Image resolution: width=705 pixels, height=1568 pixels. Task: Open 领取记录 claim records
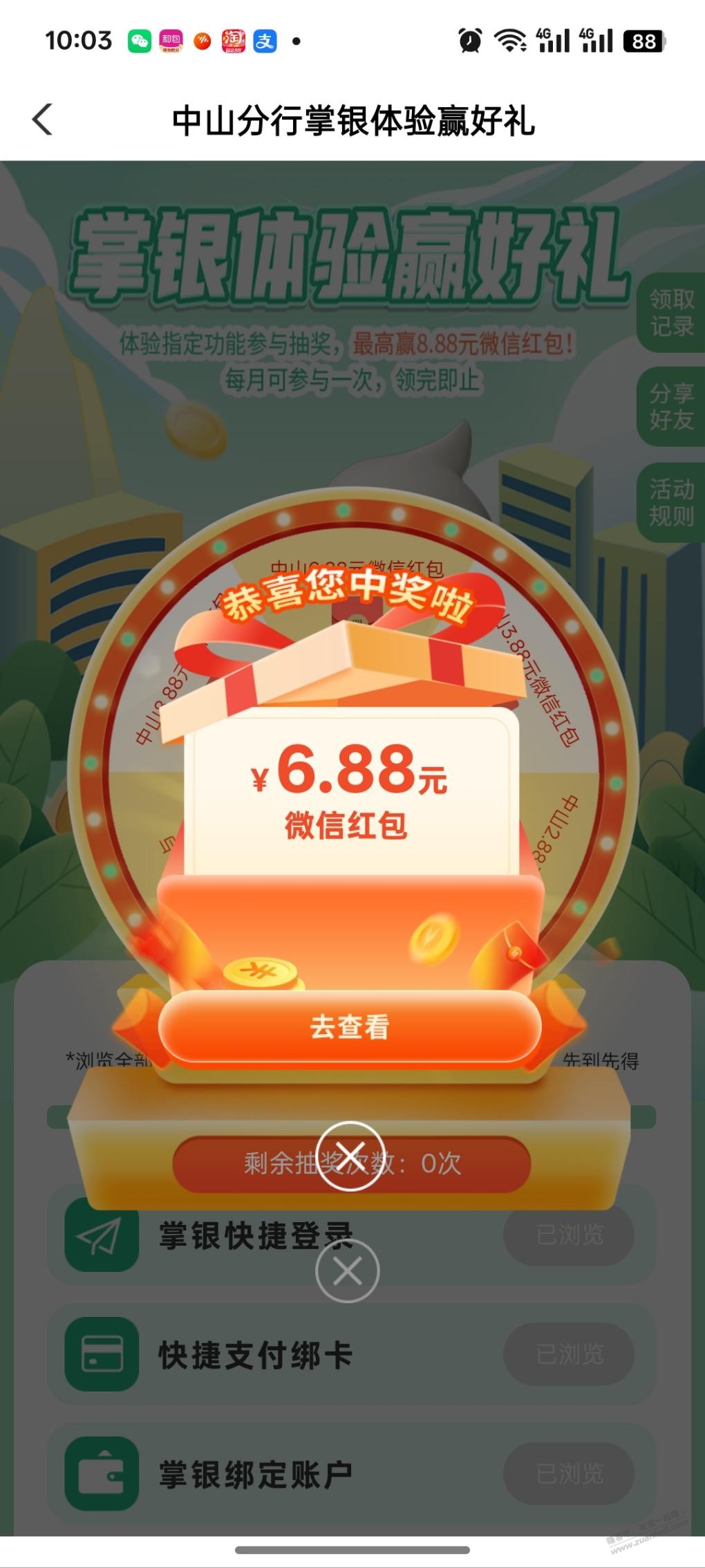(671, 313)
